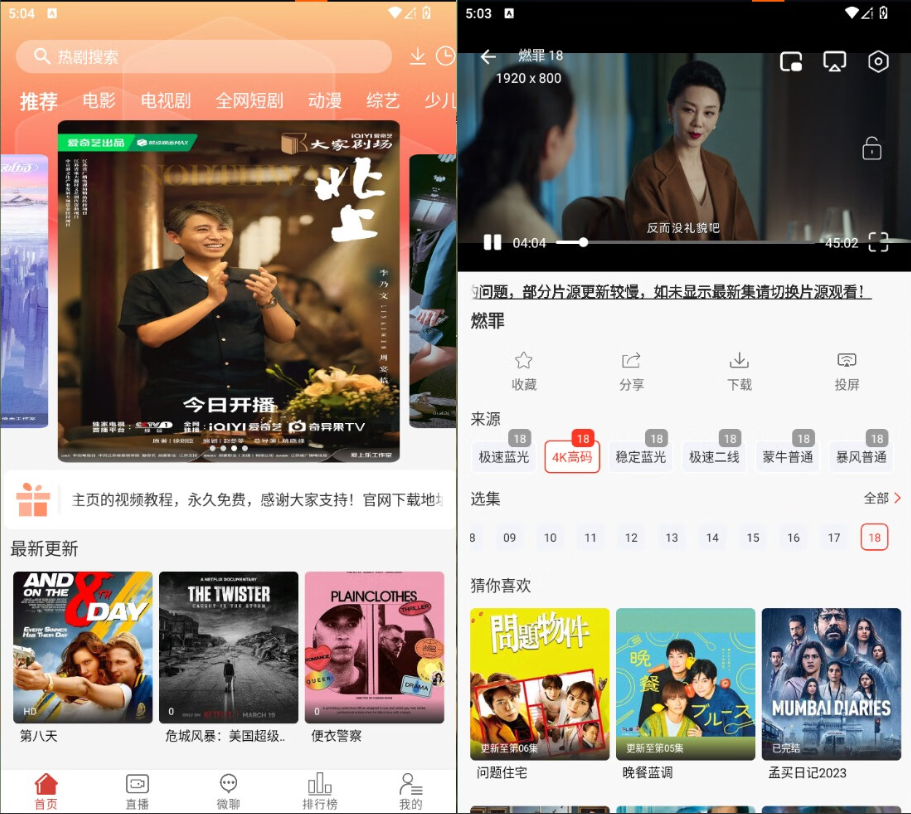Go back from the video player
The height and width of the screenshot is (814, 911).
(x=488, y=57)
